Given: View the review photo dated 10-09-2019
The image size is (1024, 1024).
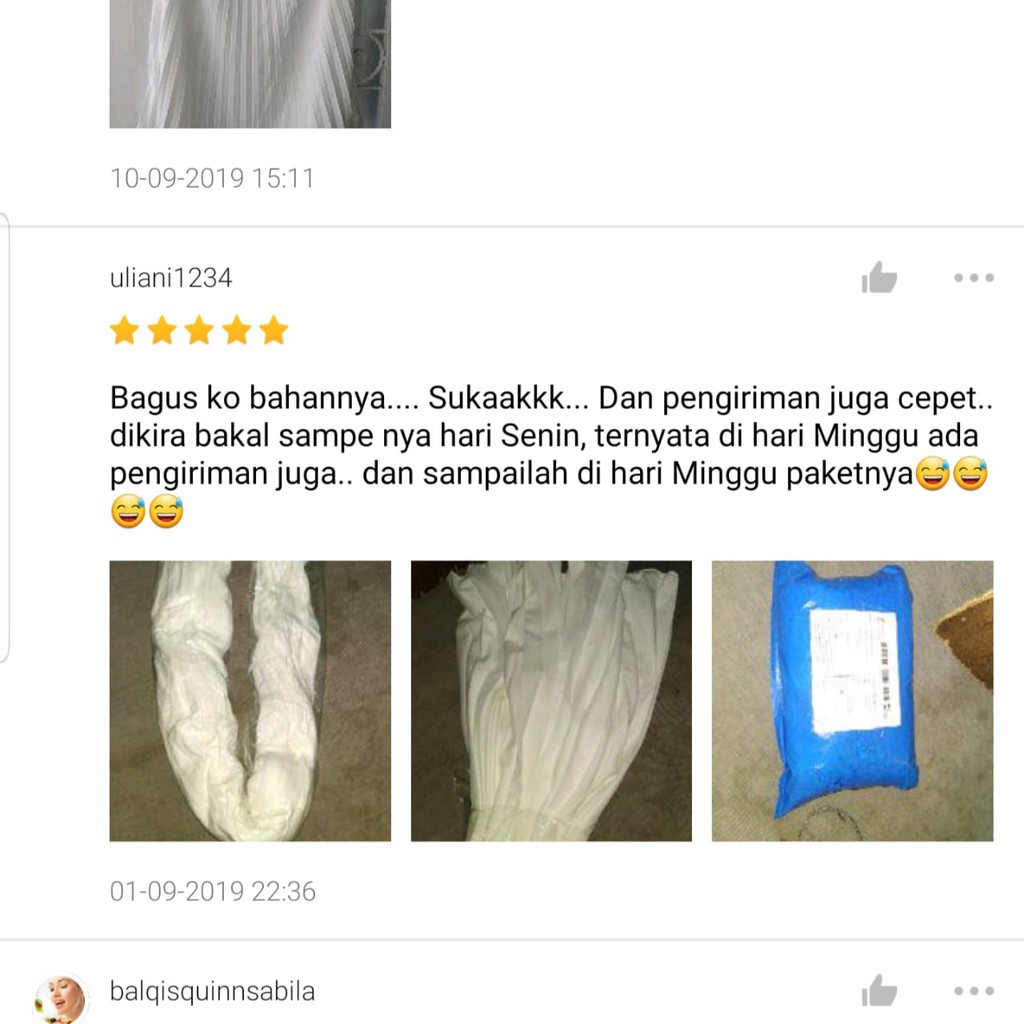Looking at the screenshot, I should pyautogui.click(x=250, y=63).
